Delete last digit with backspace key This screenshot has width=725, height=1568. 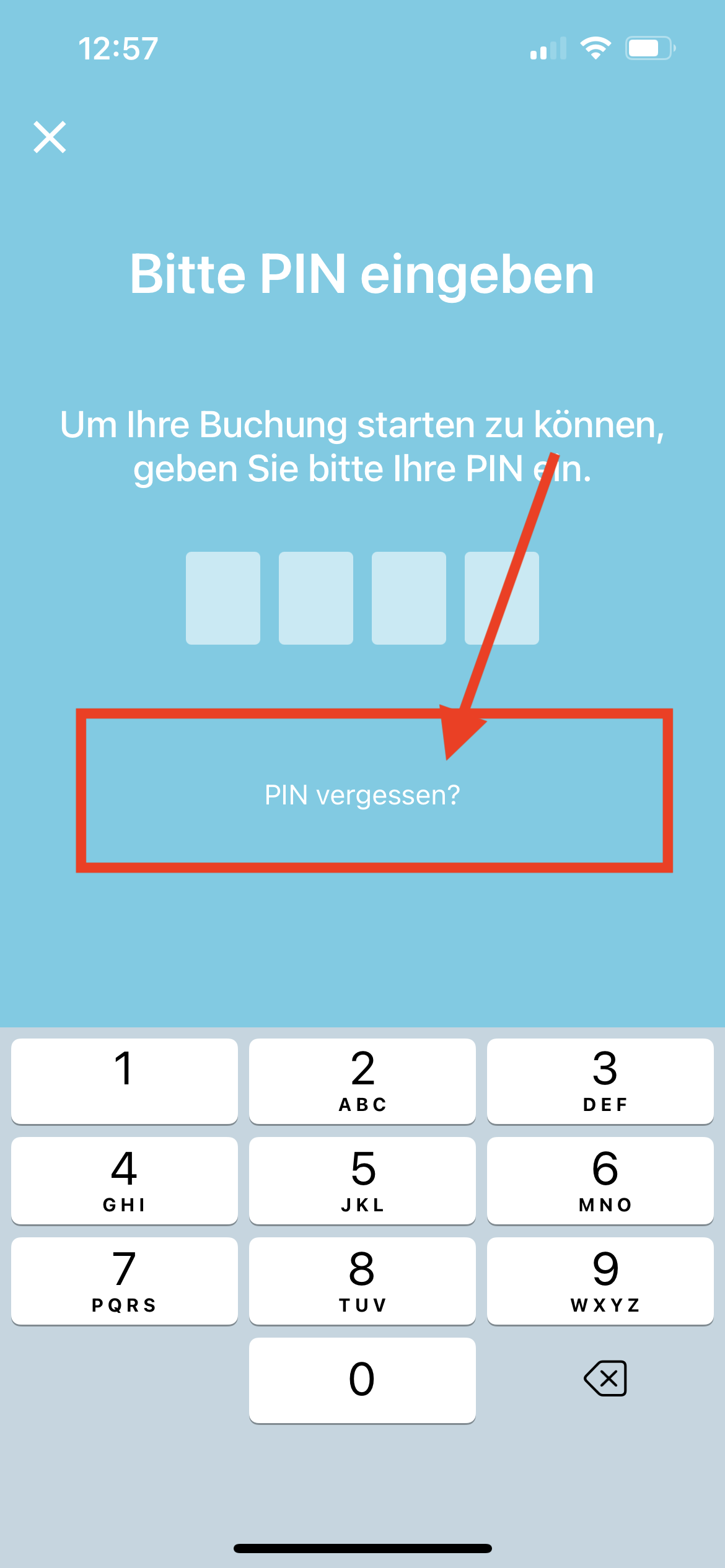click(605, 1379)
